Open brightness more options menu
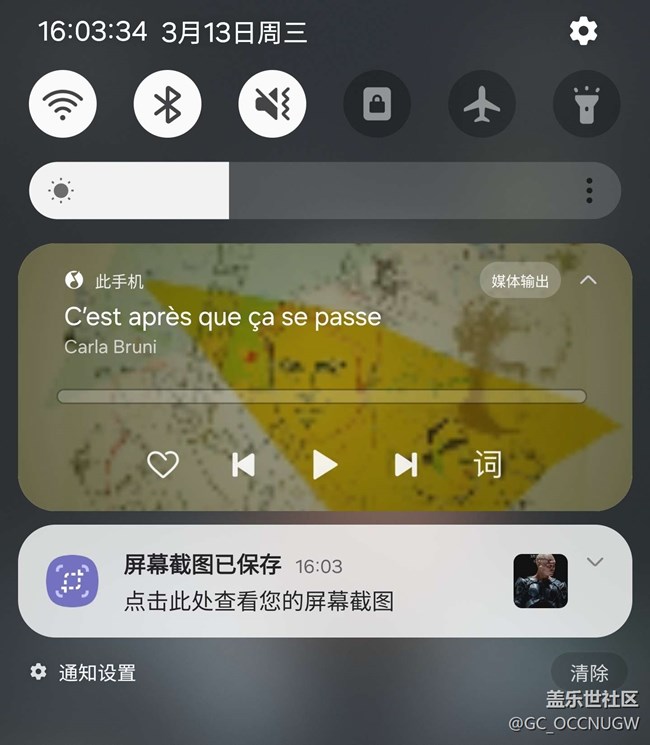The image size is (650, 745). 590,191
